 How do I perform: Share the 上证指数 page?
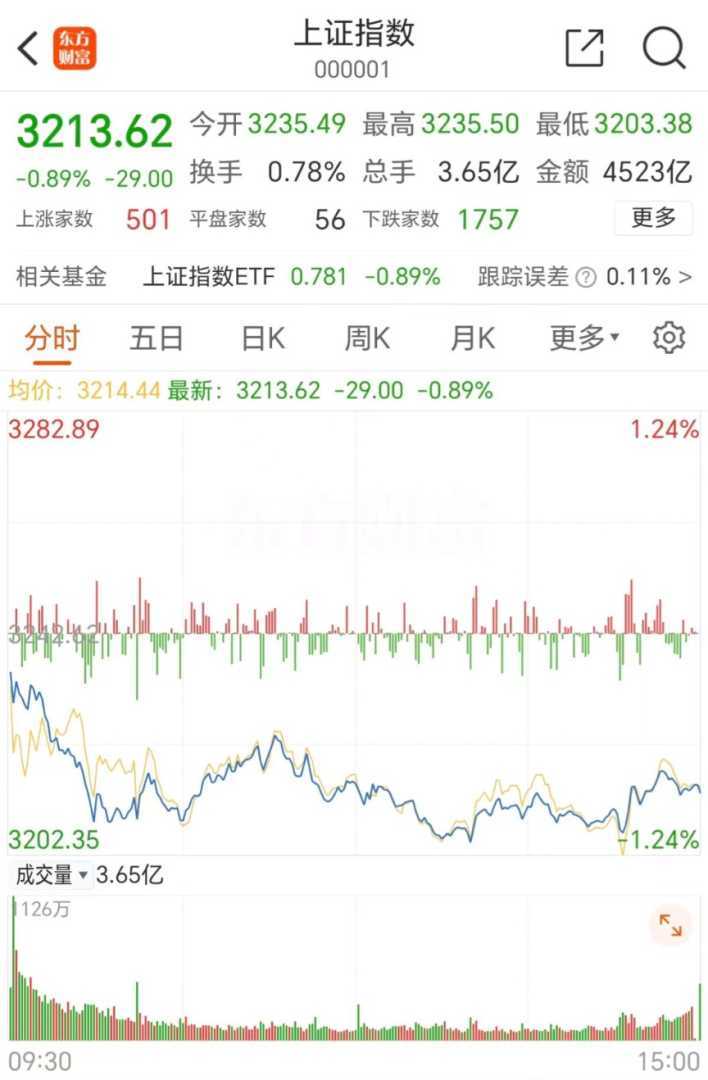point(585,48)
